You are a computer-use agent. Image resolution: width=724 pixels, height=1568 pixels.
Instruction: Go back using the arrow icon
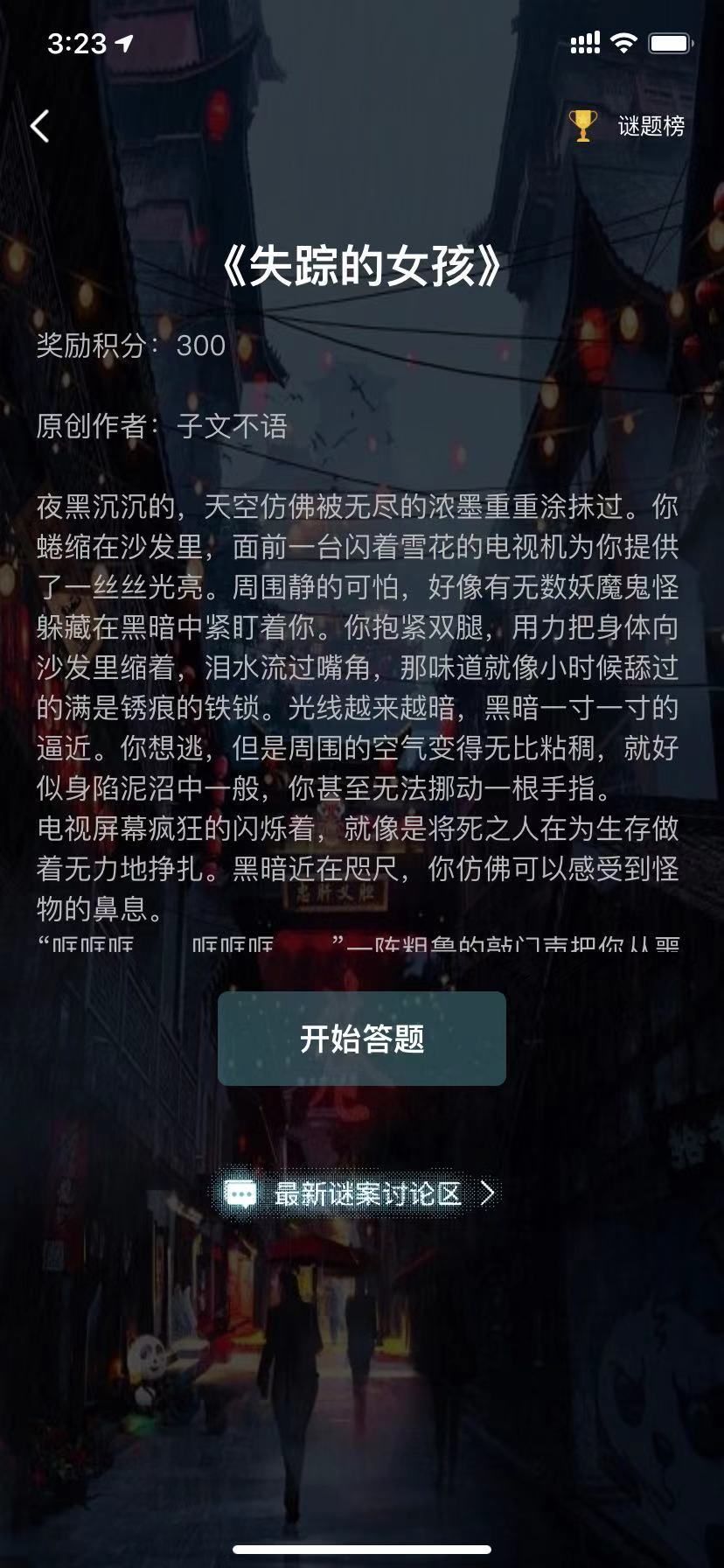40,126
